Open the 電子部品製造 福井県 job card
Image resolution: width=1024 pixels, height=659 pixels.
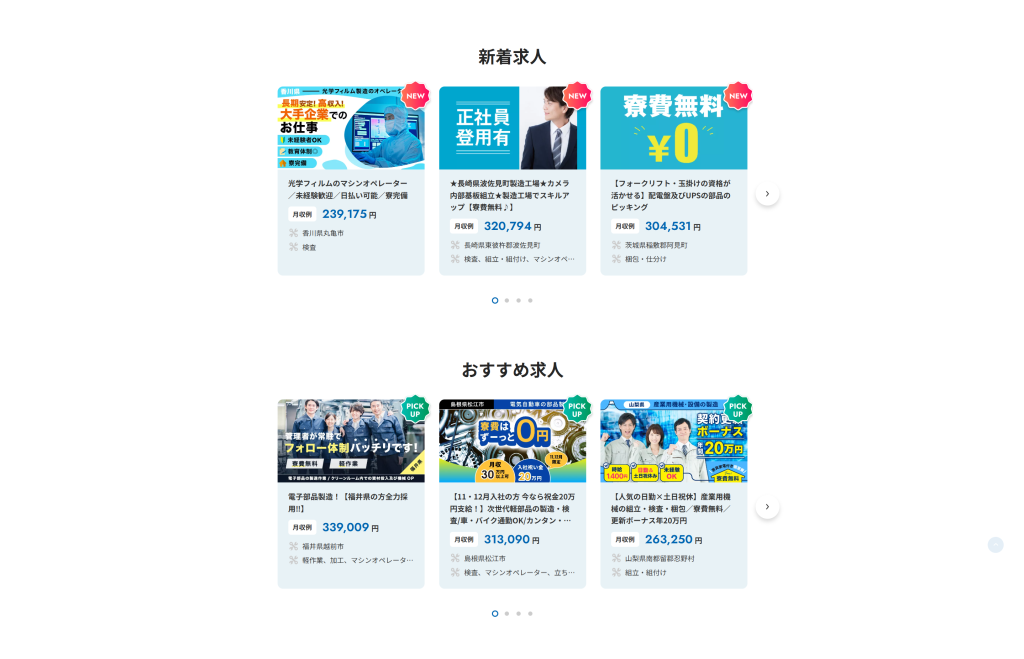tap(350, 494)
